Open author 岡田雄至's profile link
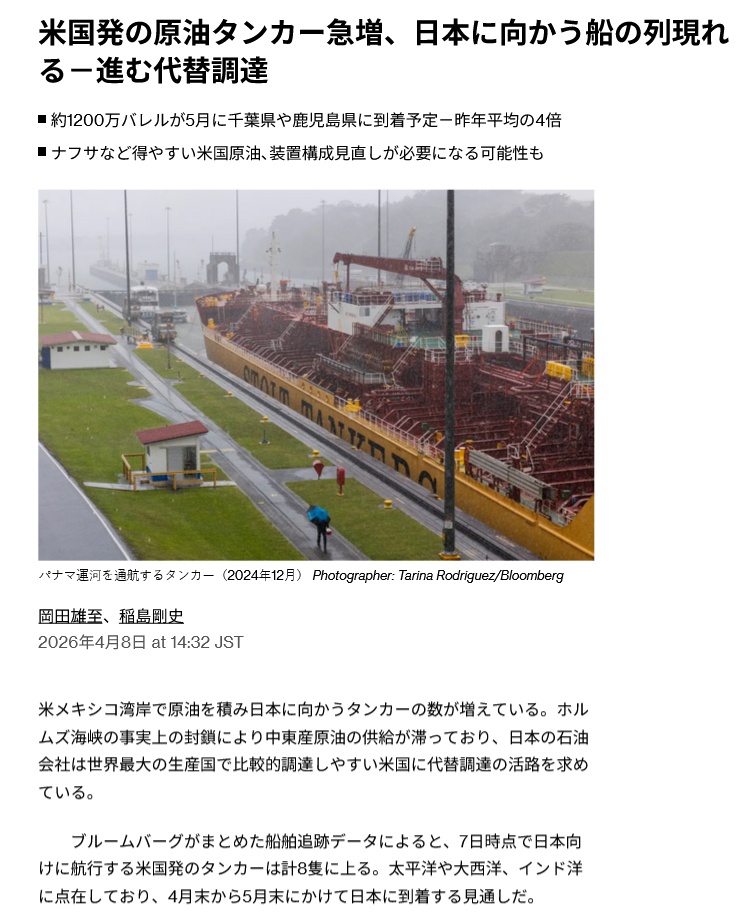This screenshot has height=923, width=756. tap(69, 616)
